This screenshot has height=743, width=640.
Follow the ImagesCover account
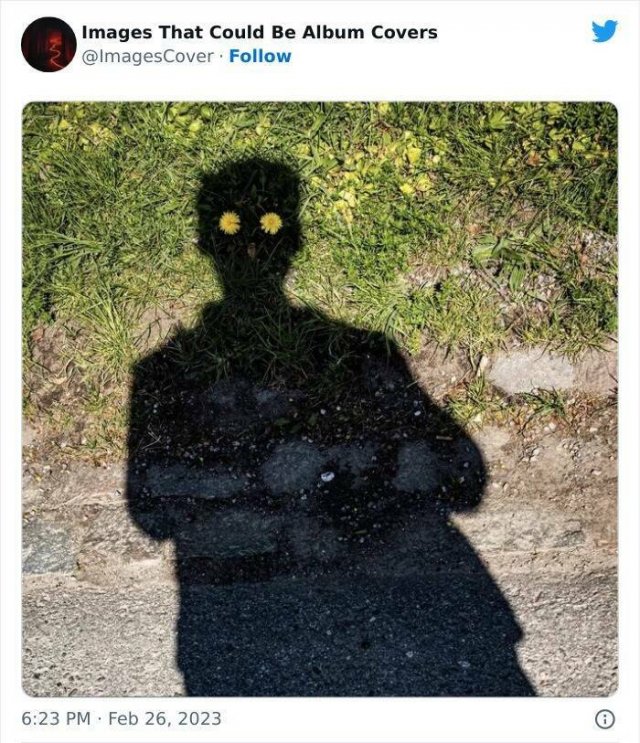(260, 56)
